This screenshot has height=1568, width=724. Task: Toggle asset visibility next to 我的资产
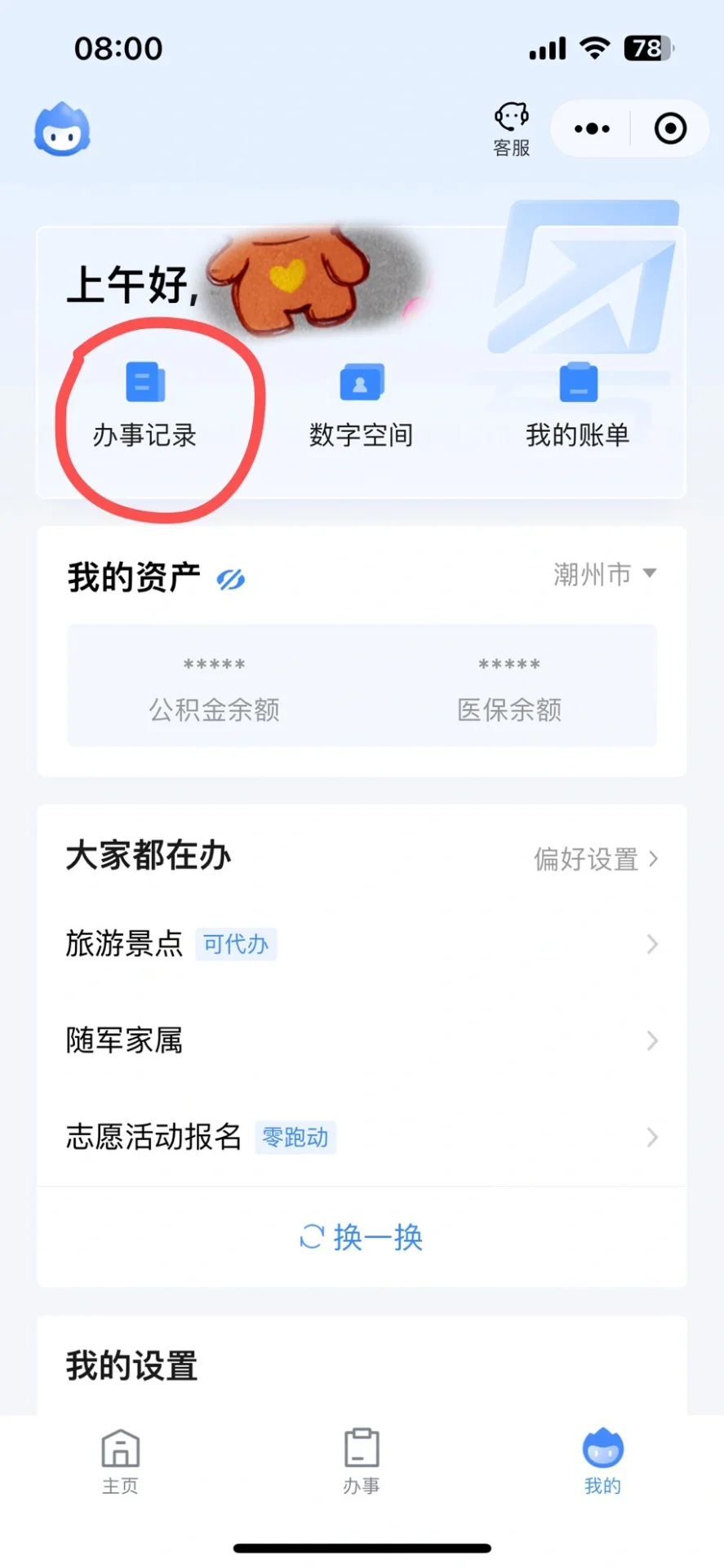pyautogui.click(x=231, y=580)
